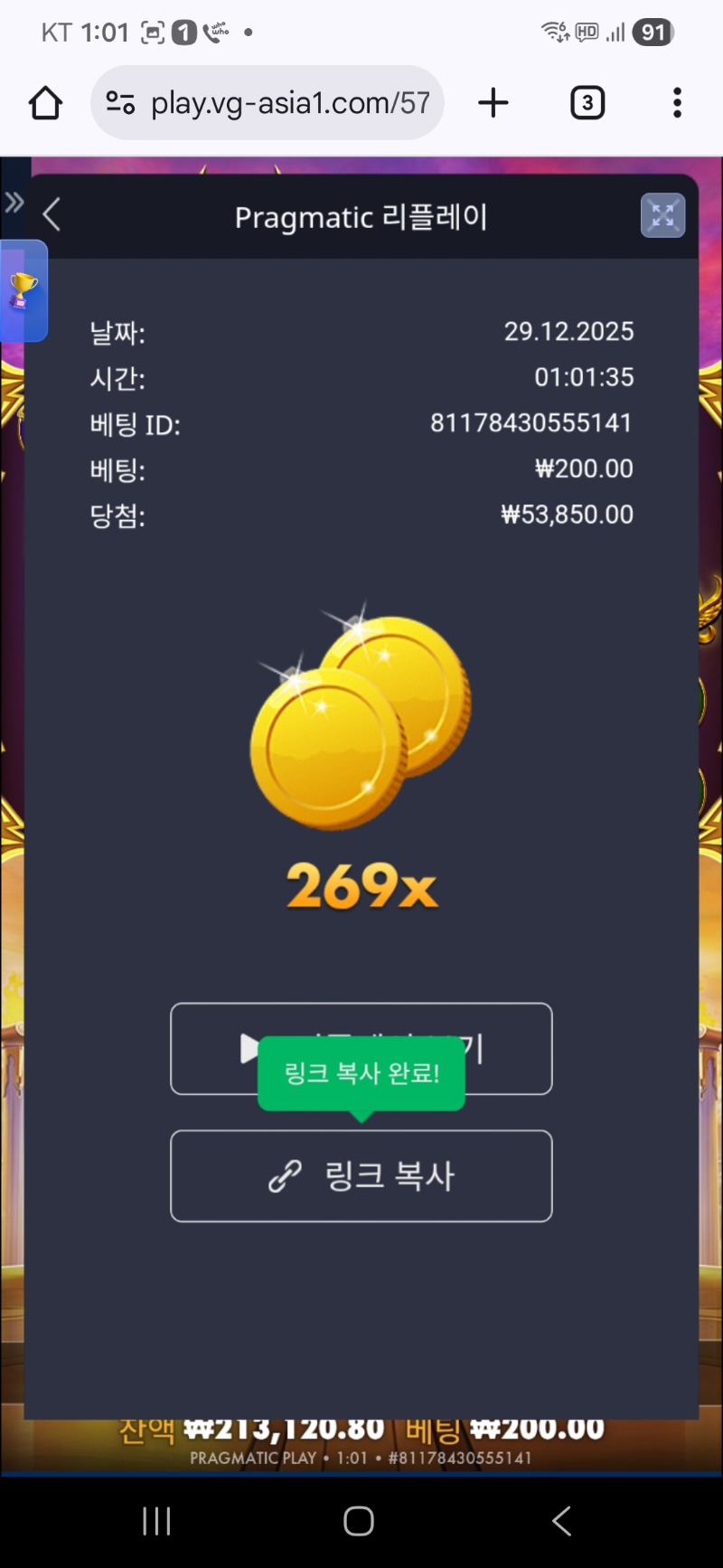Go to the browser home page

[x=45, y=103]
